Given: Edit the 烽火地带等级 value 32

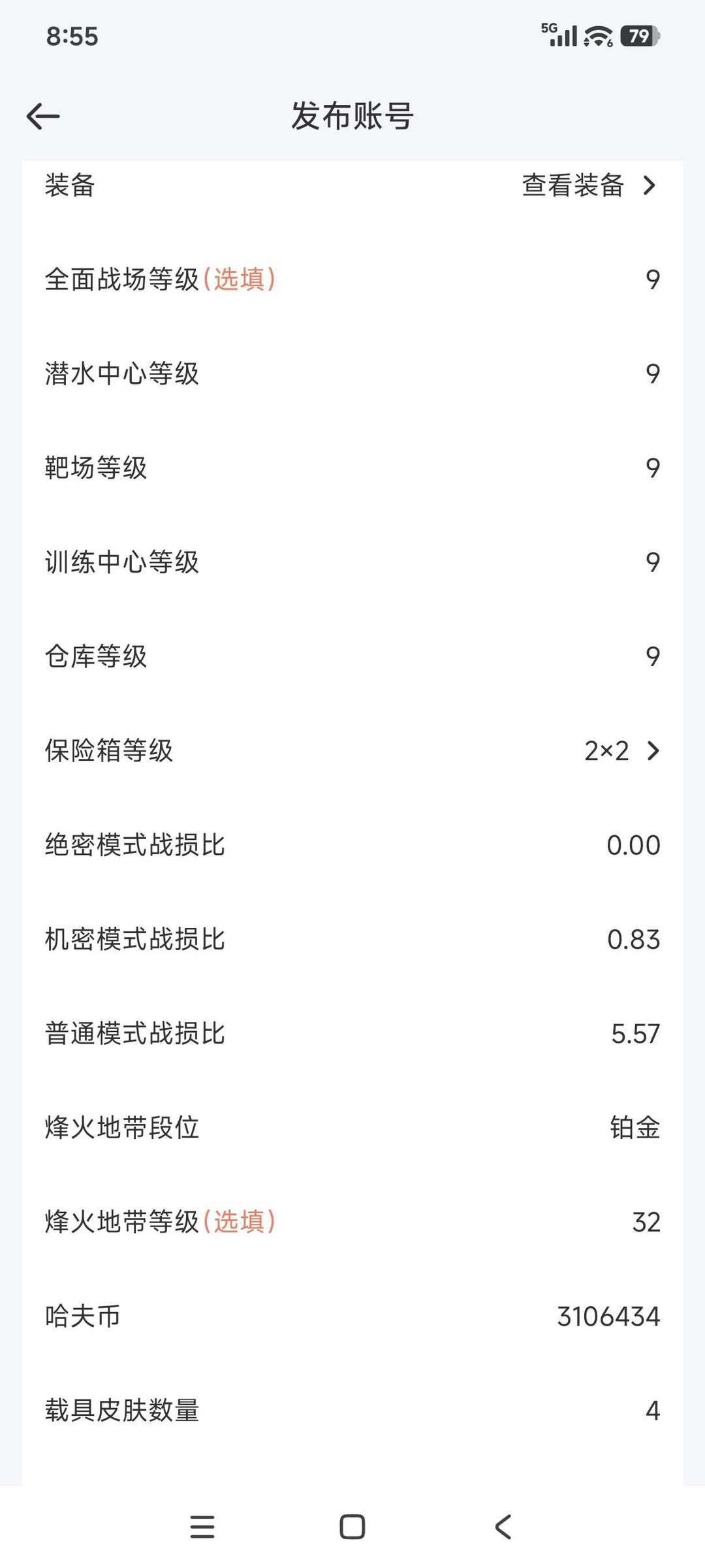Looking at the screenshot, I should [x=646, y=1222].
